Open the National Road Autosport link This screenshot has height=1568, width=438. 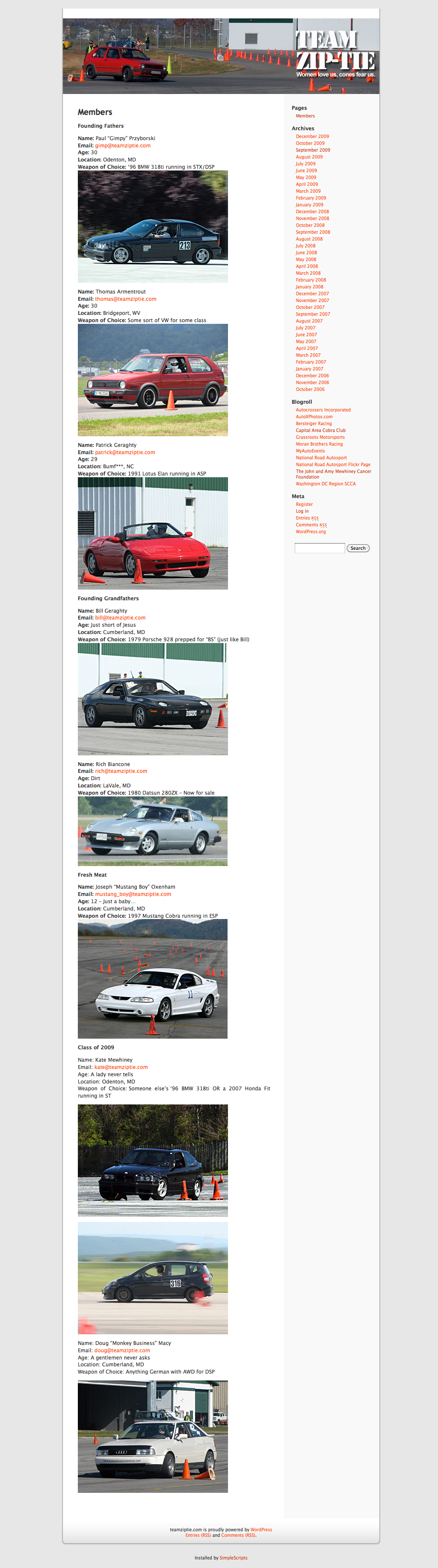click(321, 458)
